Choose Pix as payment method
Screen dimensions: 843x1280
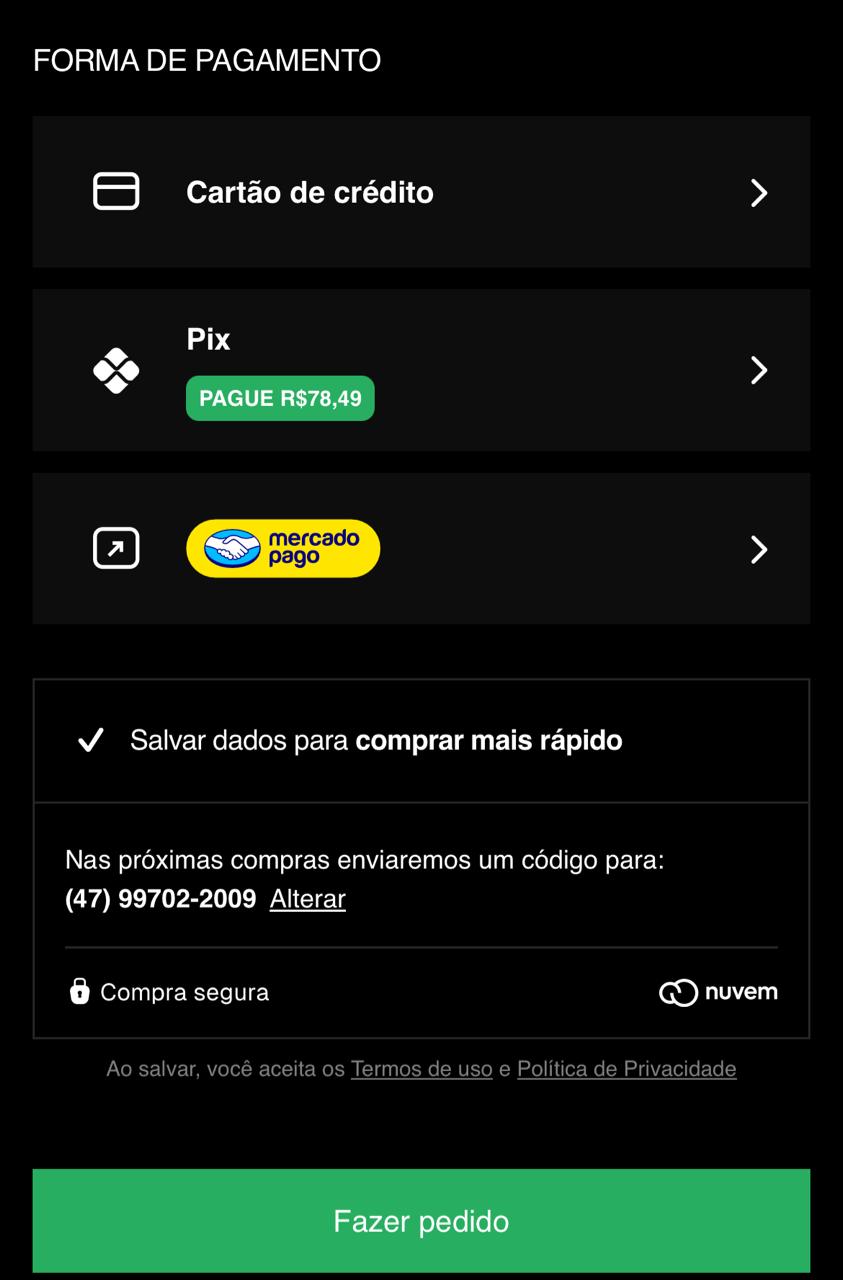click(421, 370)
